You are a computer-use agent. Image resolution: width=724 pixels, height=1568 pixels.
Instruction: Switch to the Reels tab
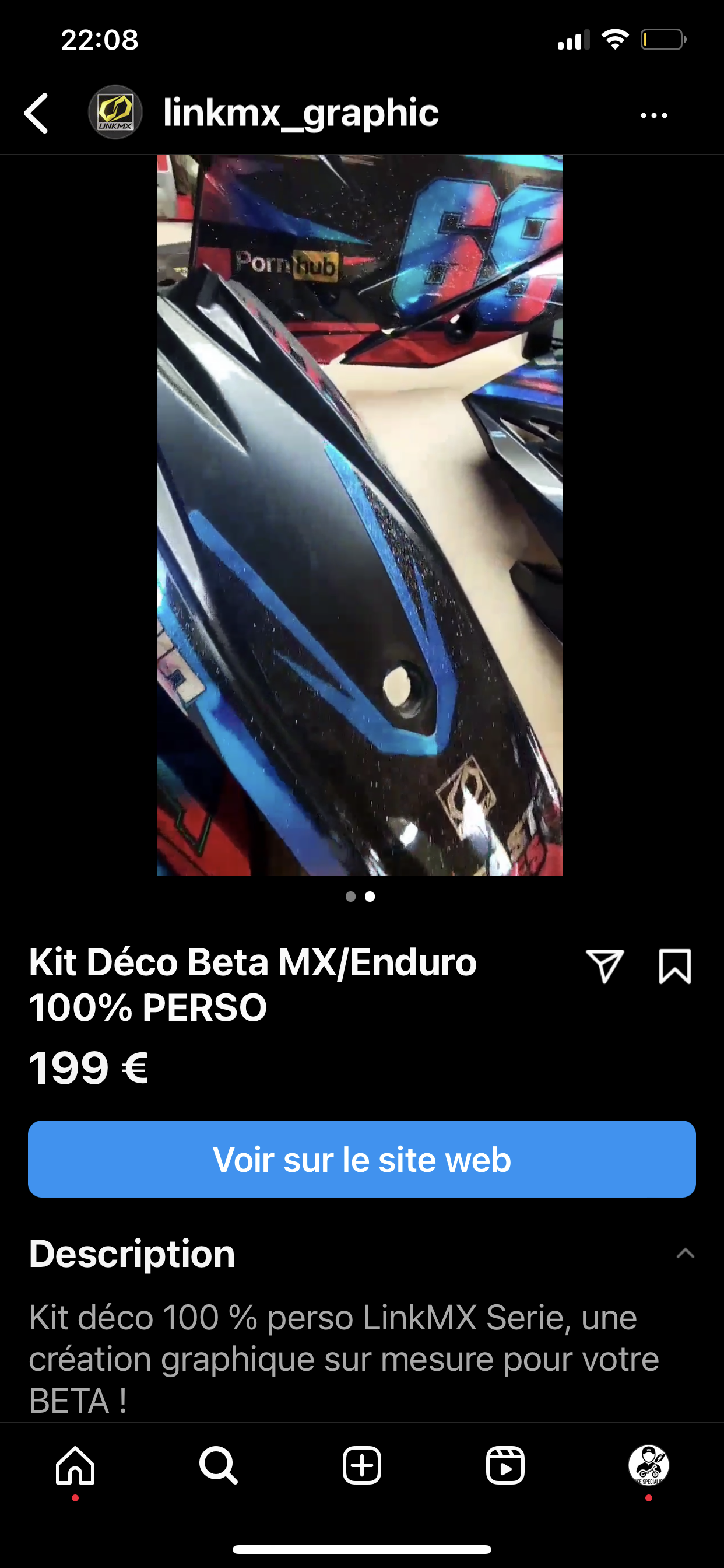point(505,1466)
